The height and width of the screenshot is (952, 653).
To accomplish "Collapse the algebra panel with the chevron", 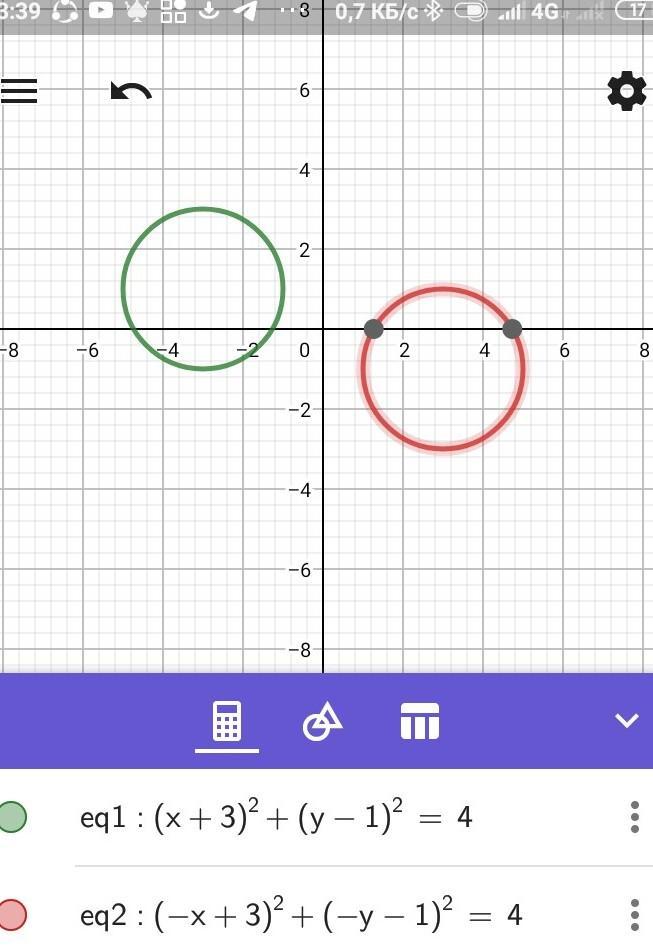I will pos(627,721).
